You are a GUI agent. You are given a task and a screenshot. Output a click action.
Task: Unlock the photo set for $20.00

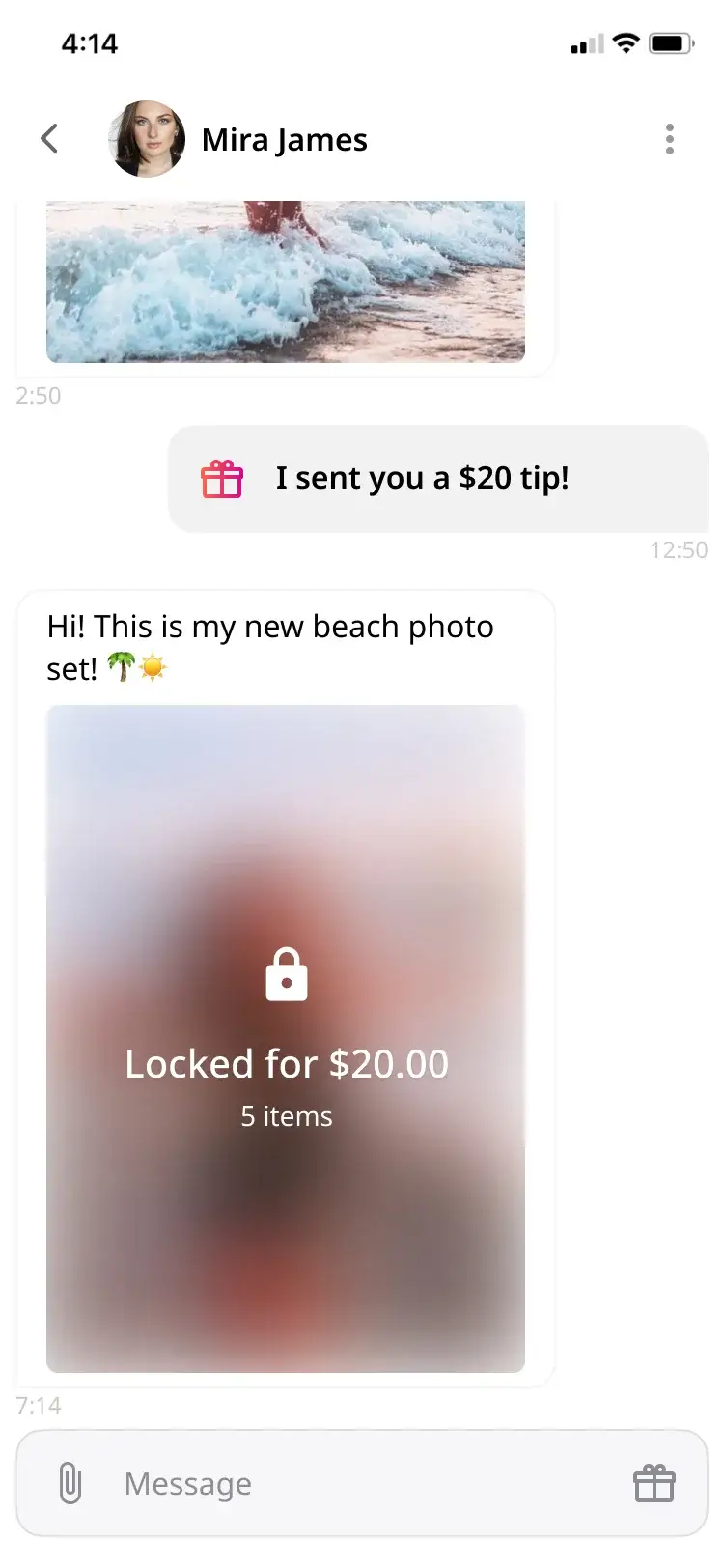[x=286, y=1038]
